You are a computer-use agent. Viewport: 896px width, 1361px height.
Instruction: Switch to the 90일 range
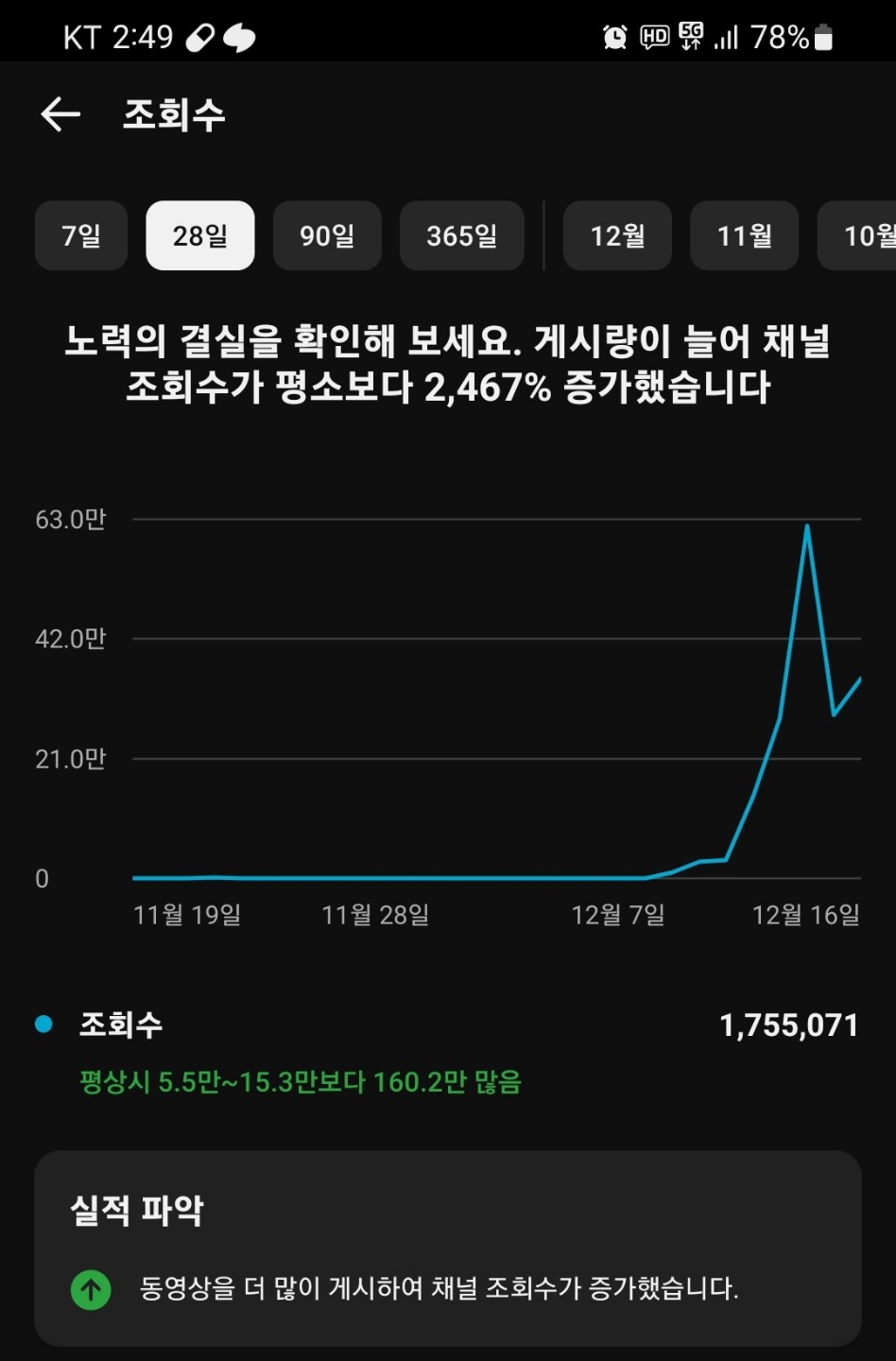(x=327, y=235)
